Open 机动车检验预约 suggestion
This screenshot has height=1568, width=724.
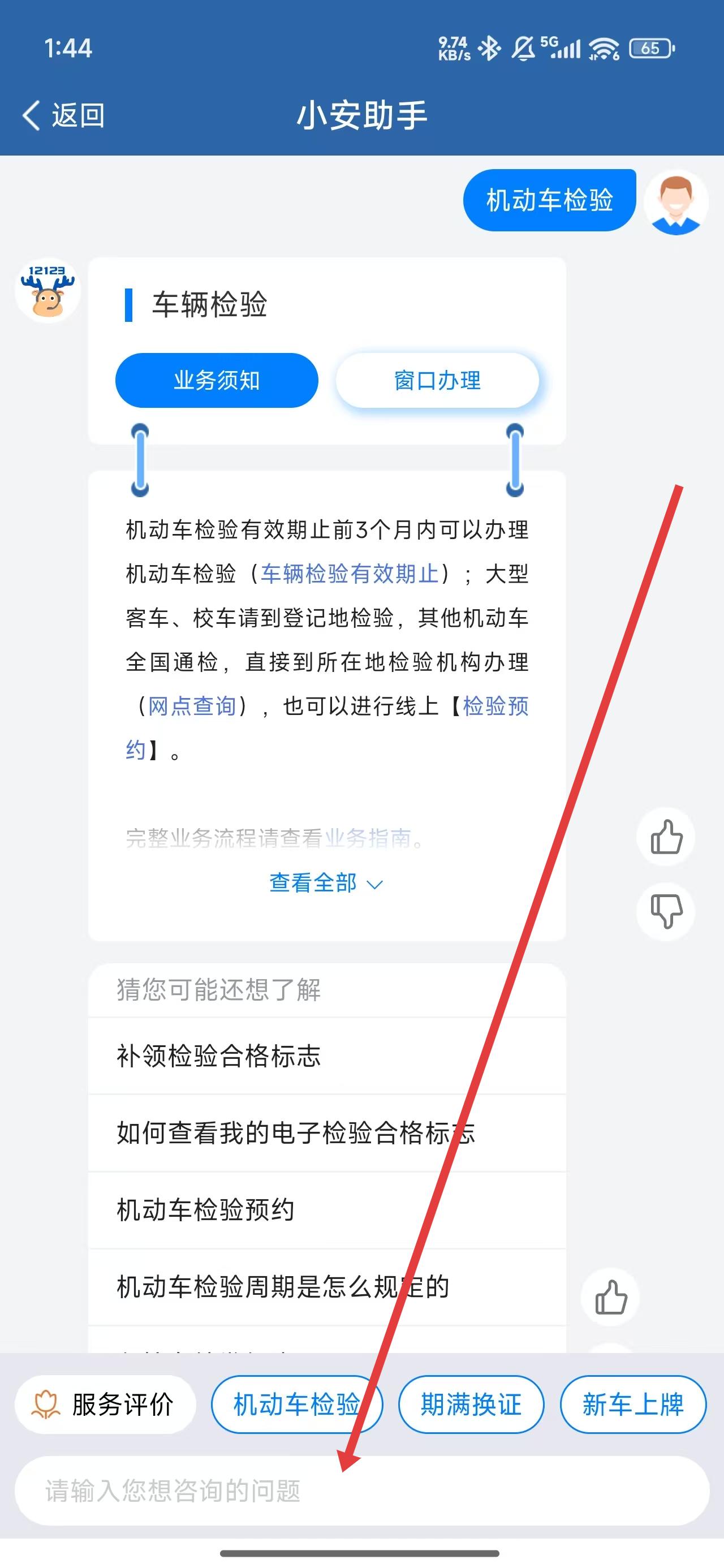[x=205, y=1210]
